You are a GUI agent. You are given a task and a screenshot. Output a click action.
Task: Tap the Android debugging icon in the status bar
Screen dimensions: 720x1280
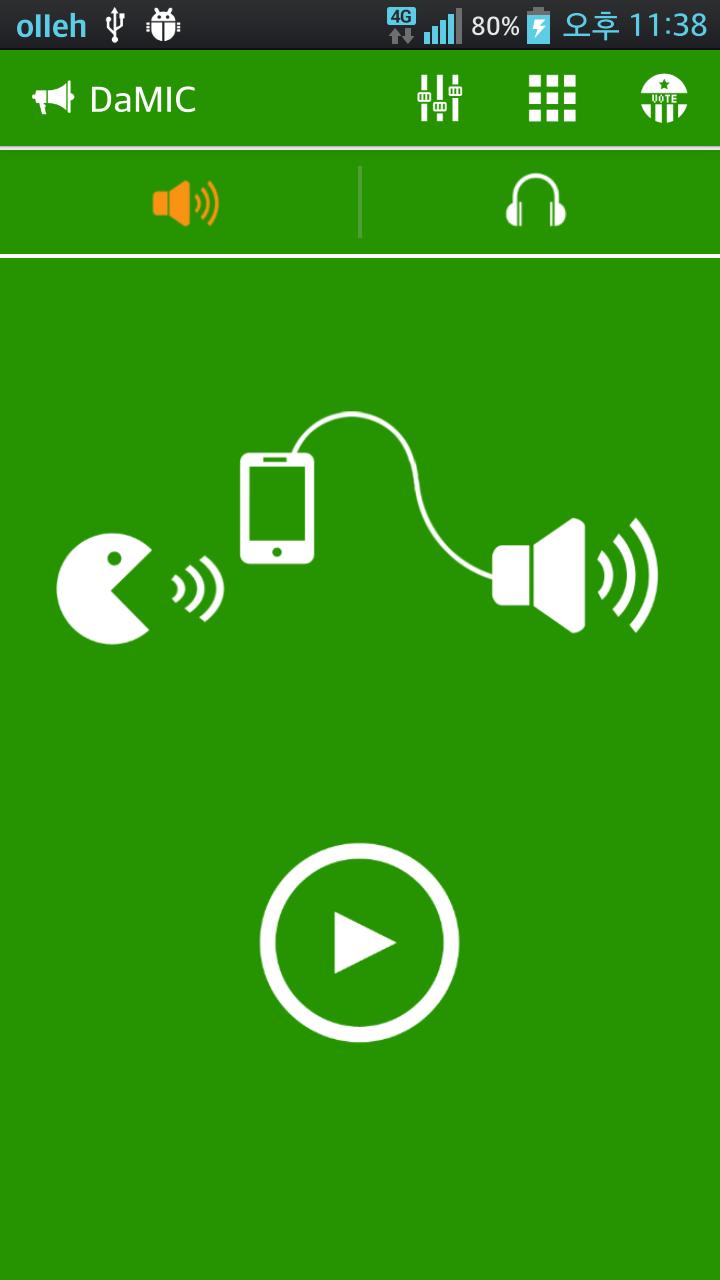tap(163, 24)
